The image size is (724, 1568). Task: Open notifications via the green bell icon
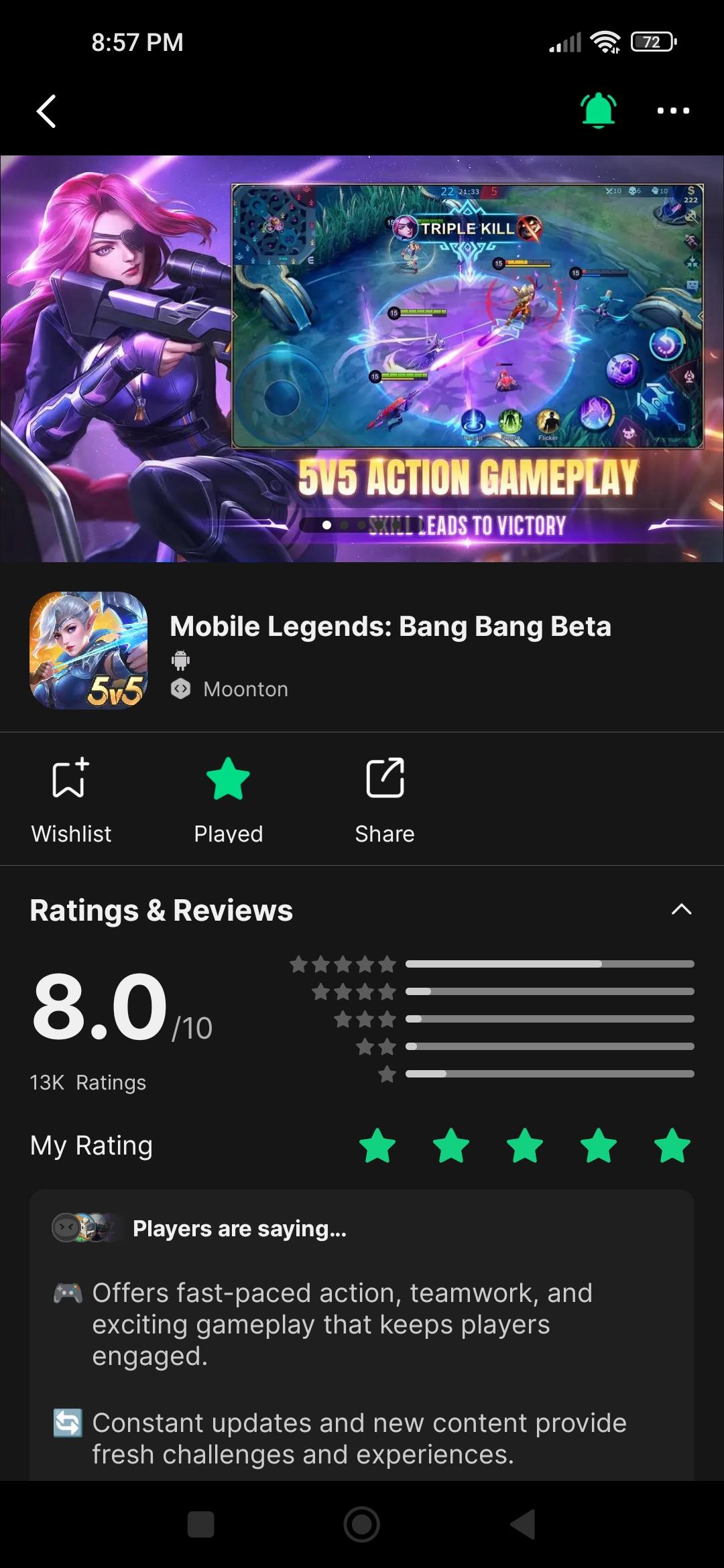(596, 109)
